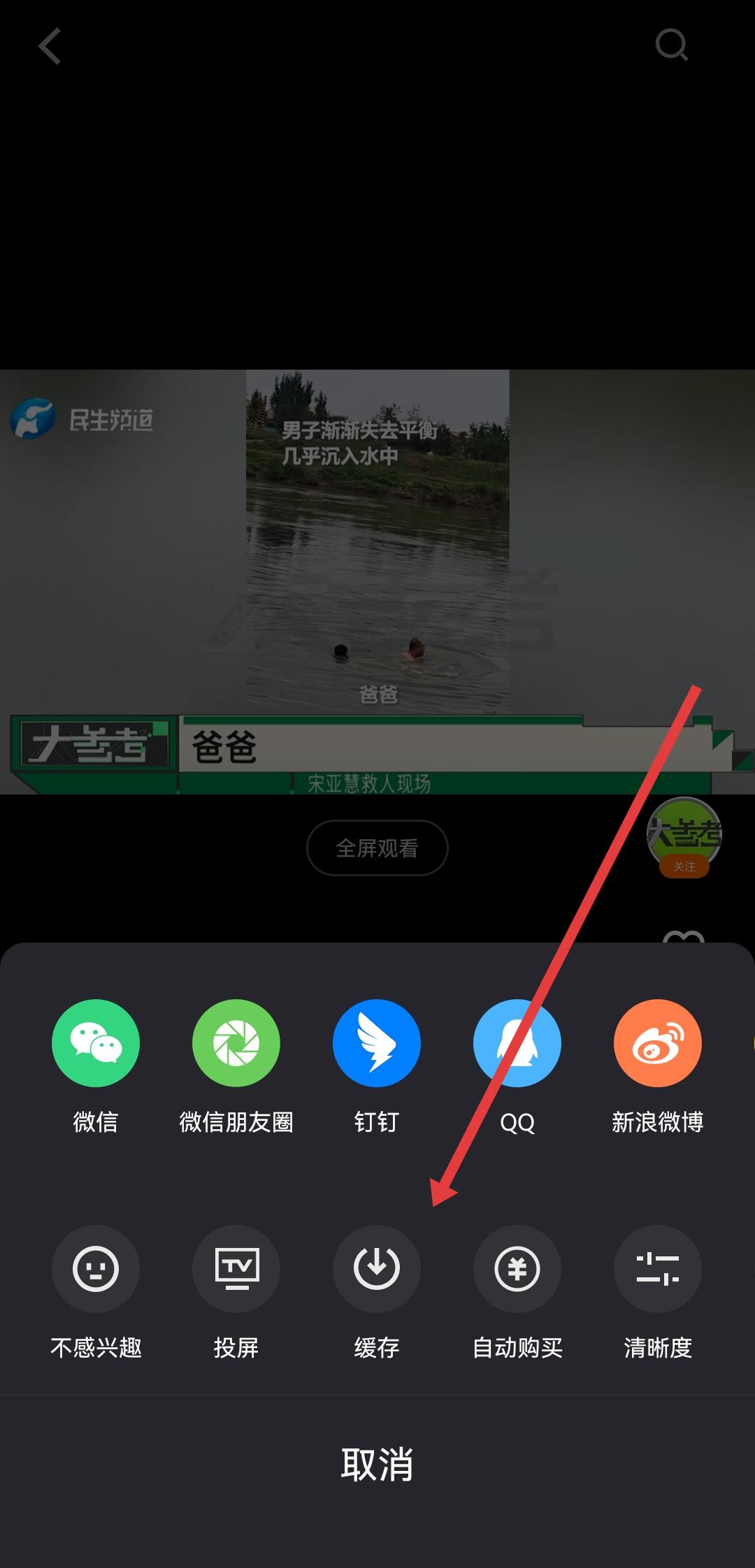Share the video via DingTalk (钉钉)
Image resolution: width=755 pixels, height=1568 pixels.
[x=377, y=1043]
